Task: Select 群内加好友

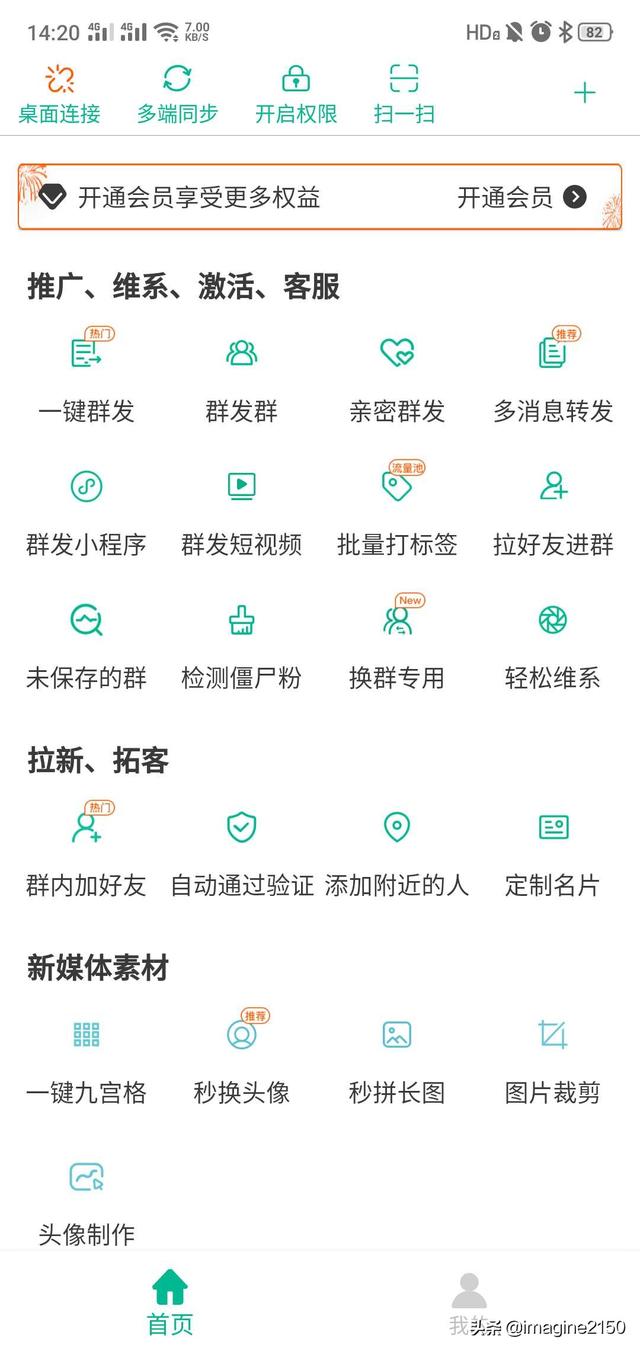Action: tap(86, 852)
